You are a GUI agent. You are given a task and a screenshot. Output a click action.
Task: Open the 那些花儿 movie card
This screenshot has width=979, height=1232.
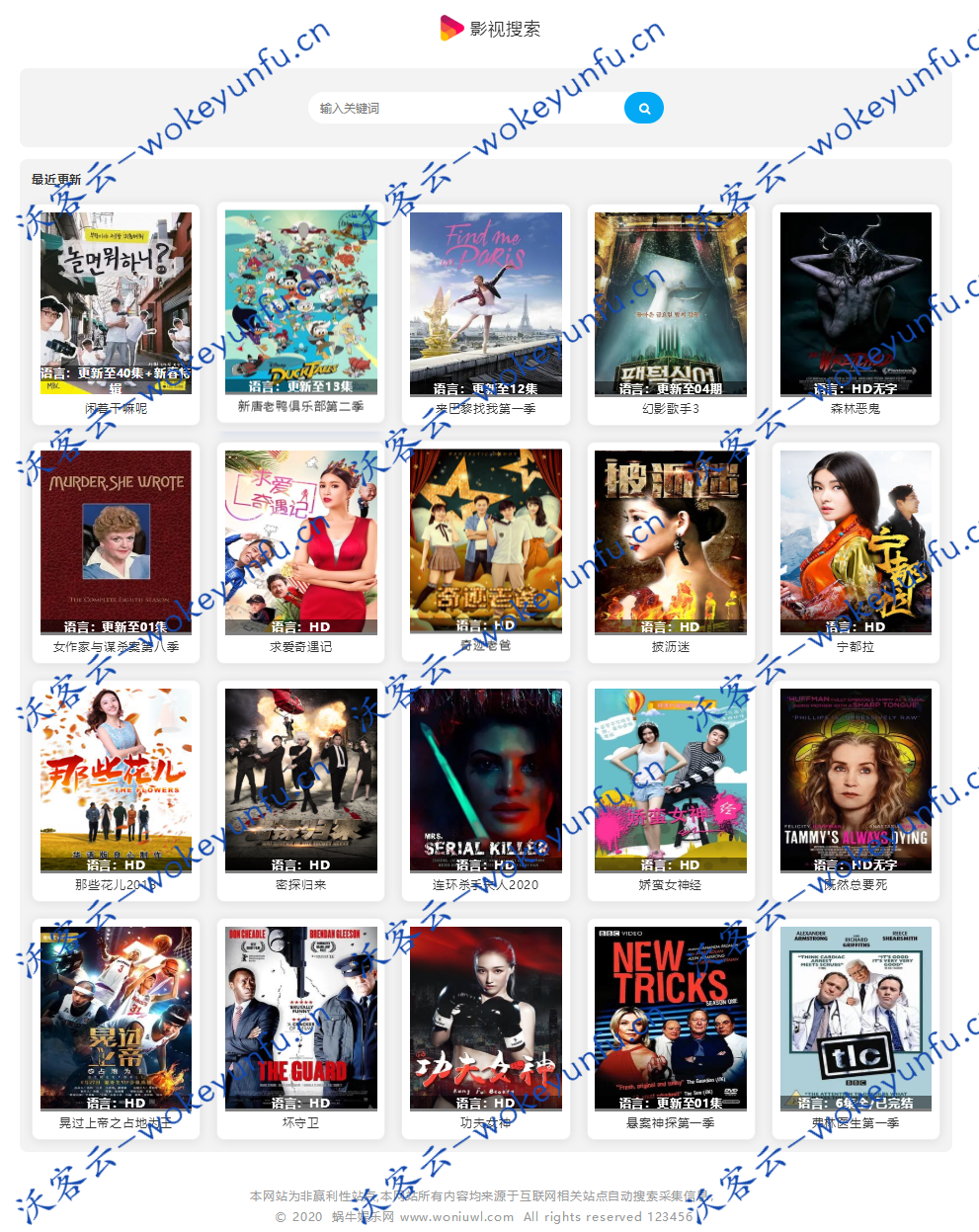pyautogui.click(x=116, y=780)
